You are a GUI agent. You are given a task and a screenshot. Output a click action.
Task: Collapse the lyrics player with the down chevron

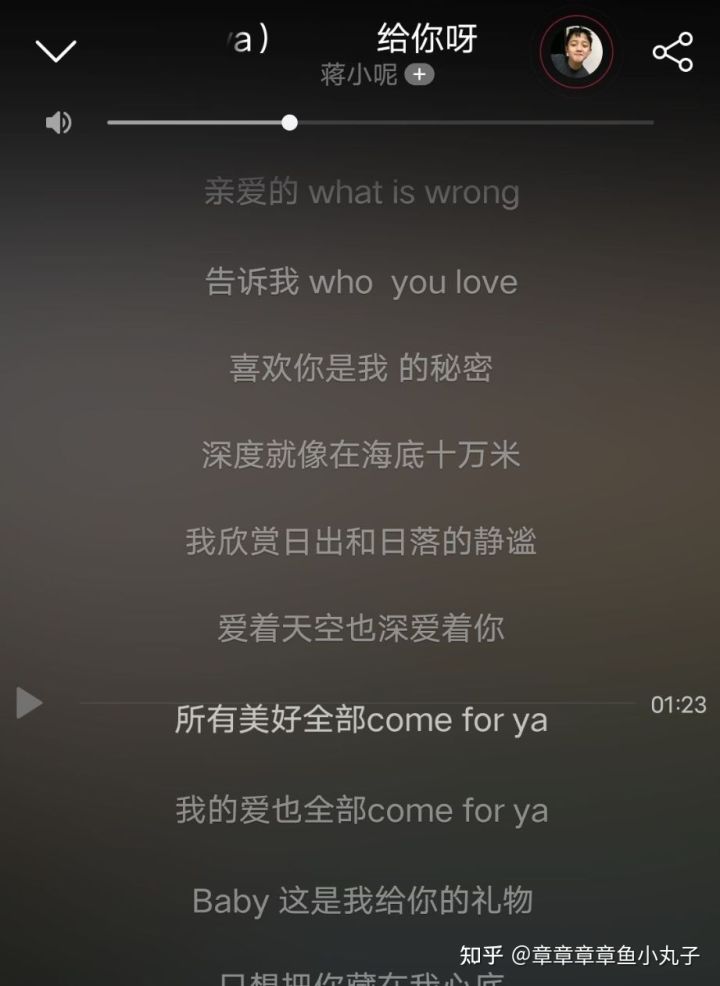click(55, 50)
